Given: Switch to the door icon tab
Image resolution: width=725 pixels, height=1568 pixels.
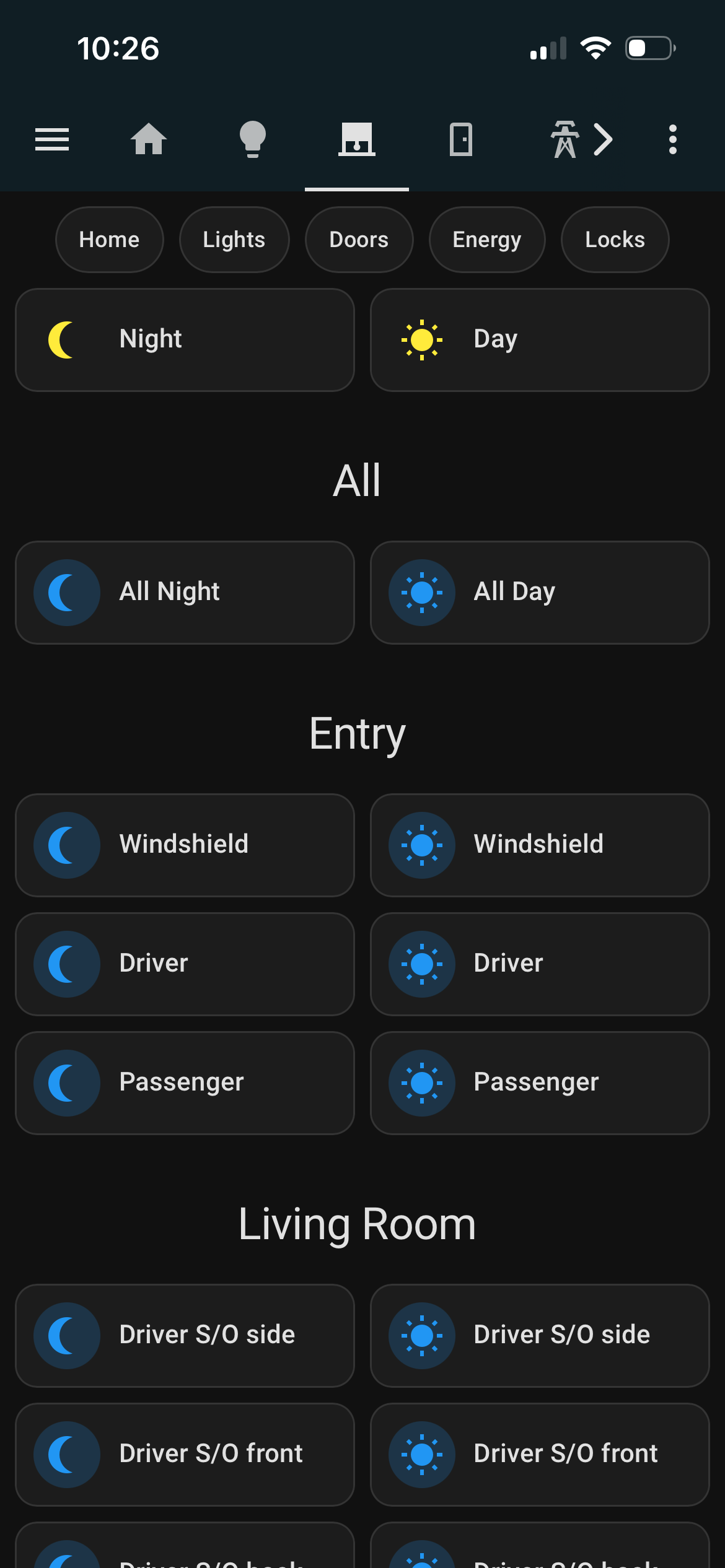Looking at the screenshot, I should tap(461, 139).
